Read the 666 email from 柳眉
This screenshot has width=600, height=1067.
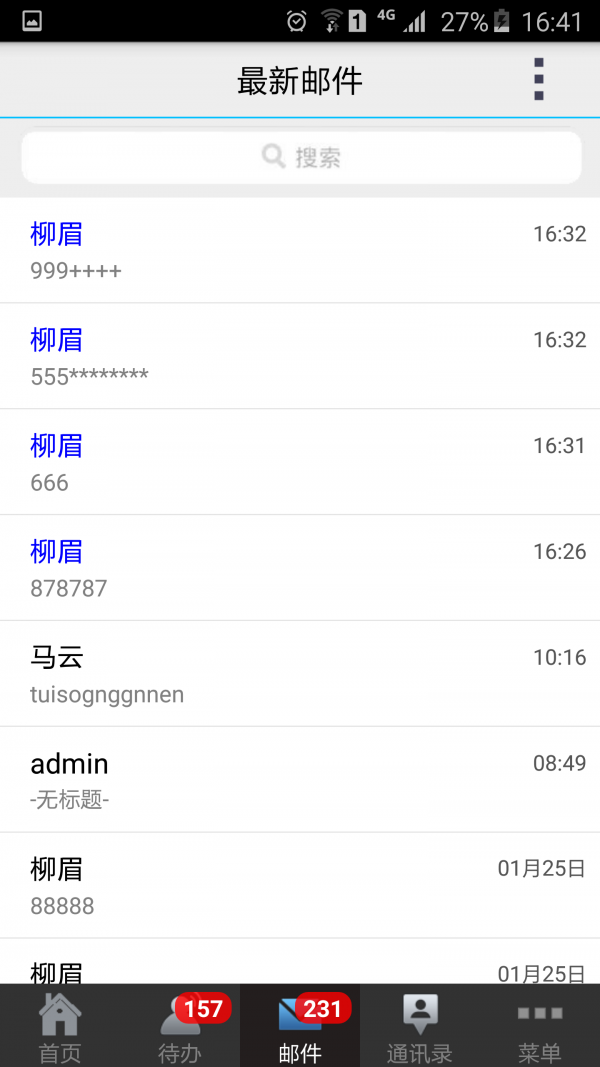tap(300, 462)
